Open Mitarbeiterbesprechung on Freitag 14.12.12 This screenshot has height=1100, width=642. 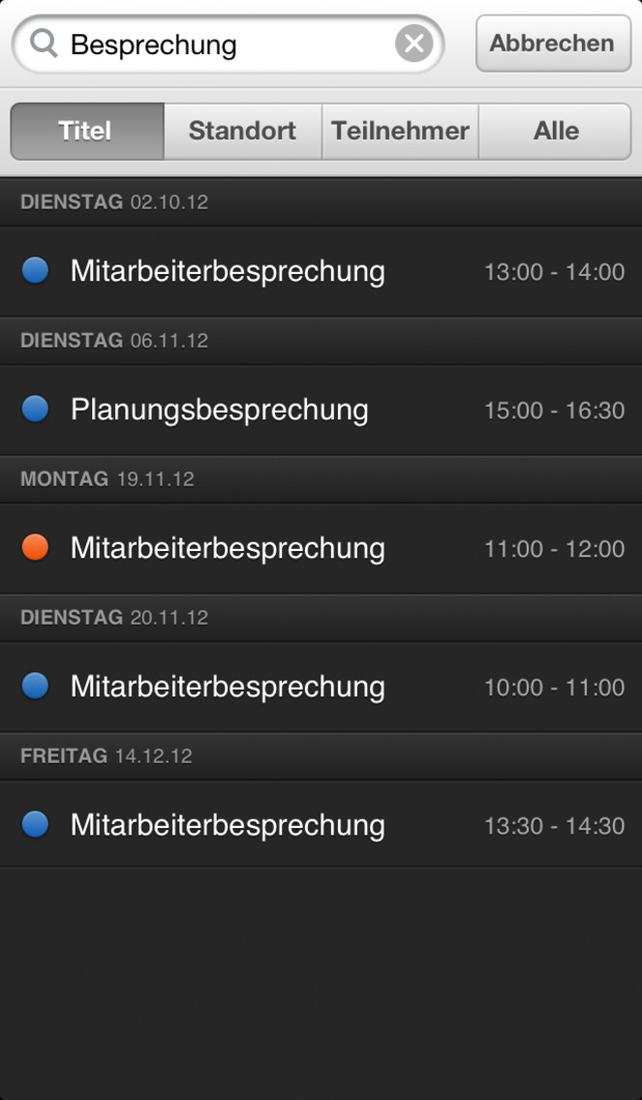(321, 824)
